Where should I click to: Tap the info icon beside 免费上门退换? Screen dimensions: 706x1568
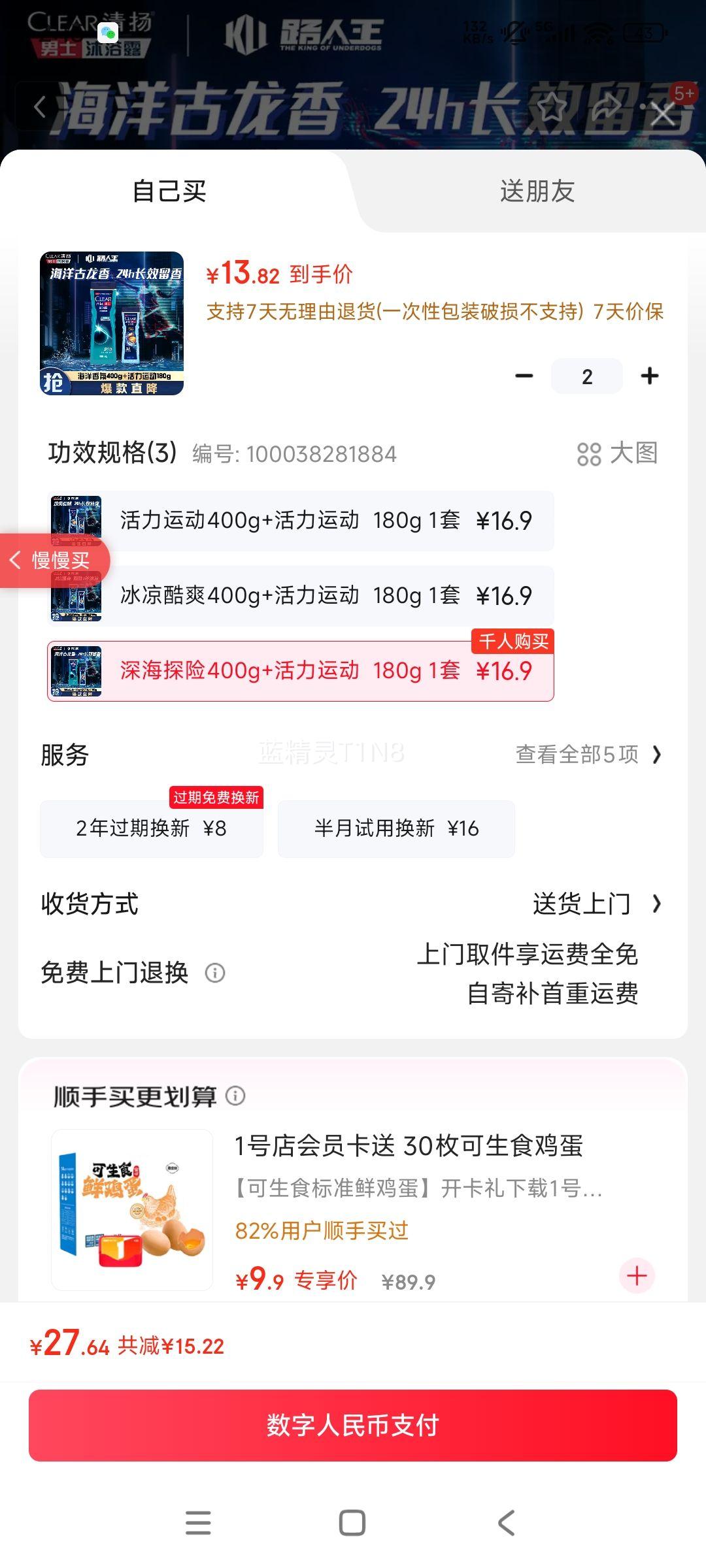tap(216, 973)
